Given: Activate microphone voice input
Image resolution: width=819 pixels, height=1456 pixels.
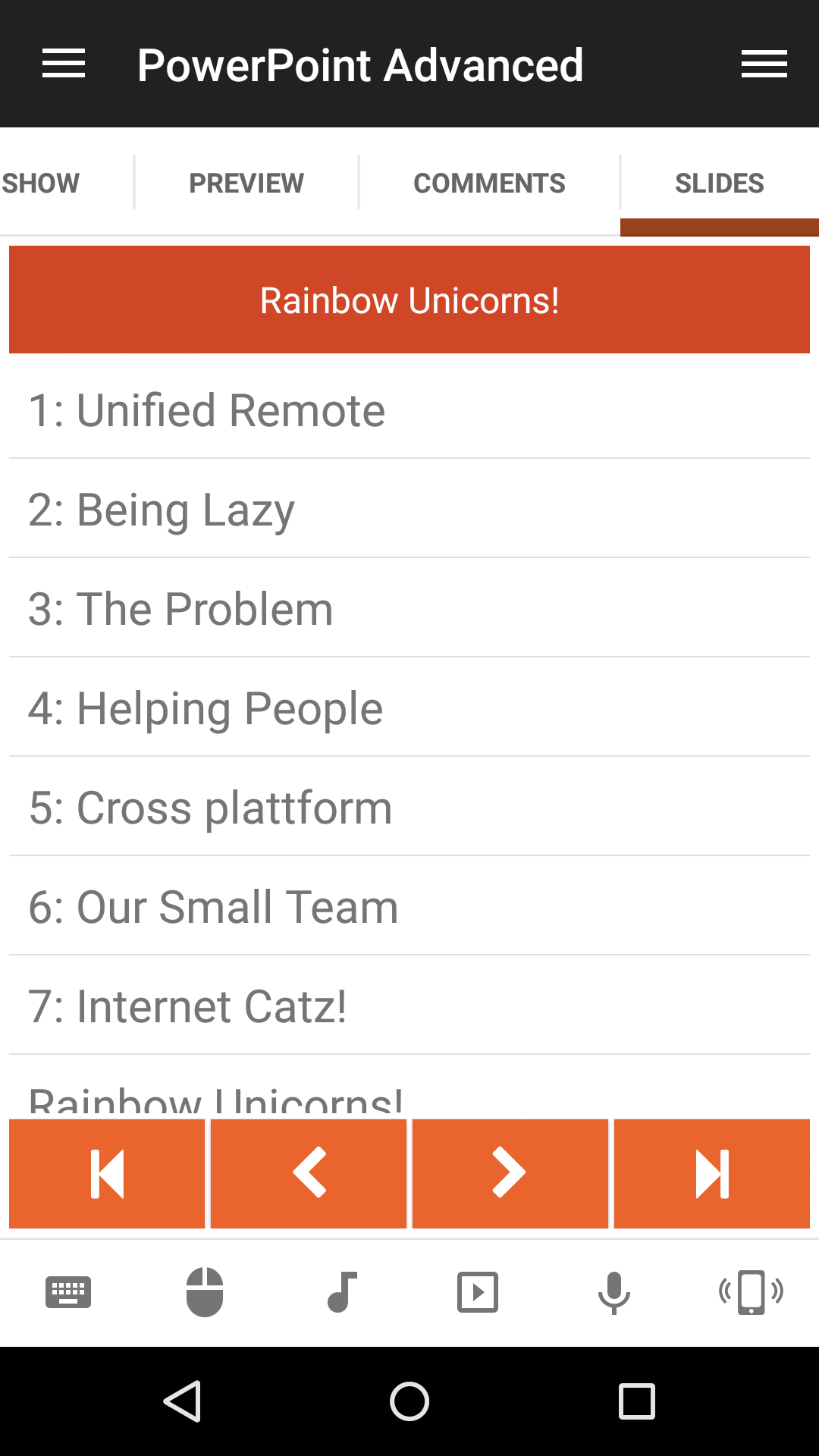Looking at the screenshot, I should (x=614, y=1292).
